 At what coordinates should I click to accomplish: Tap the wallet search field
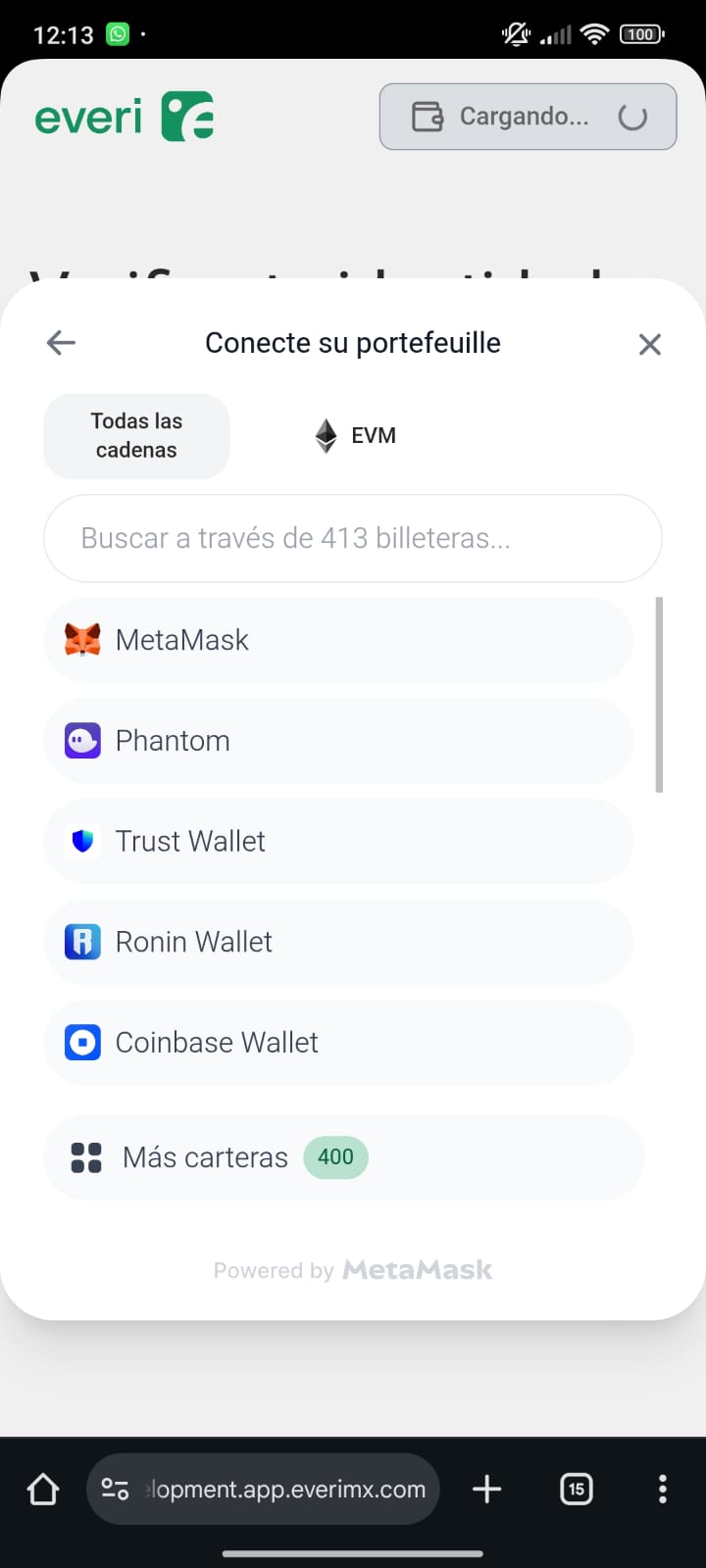(x=353, y=538)
